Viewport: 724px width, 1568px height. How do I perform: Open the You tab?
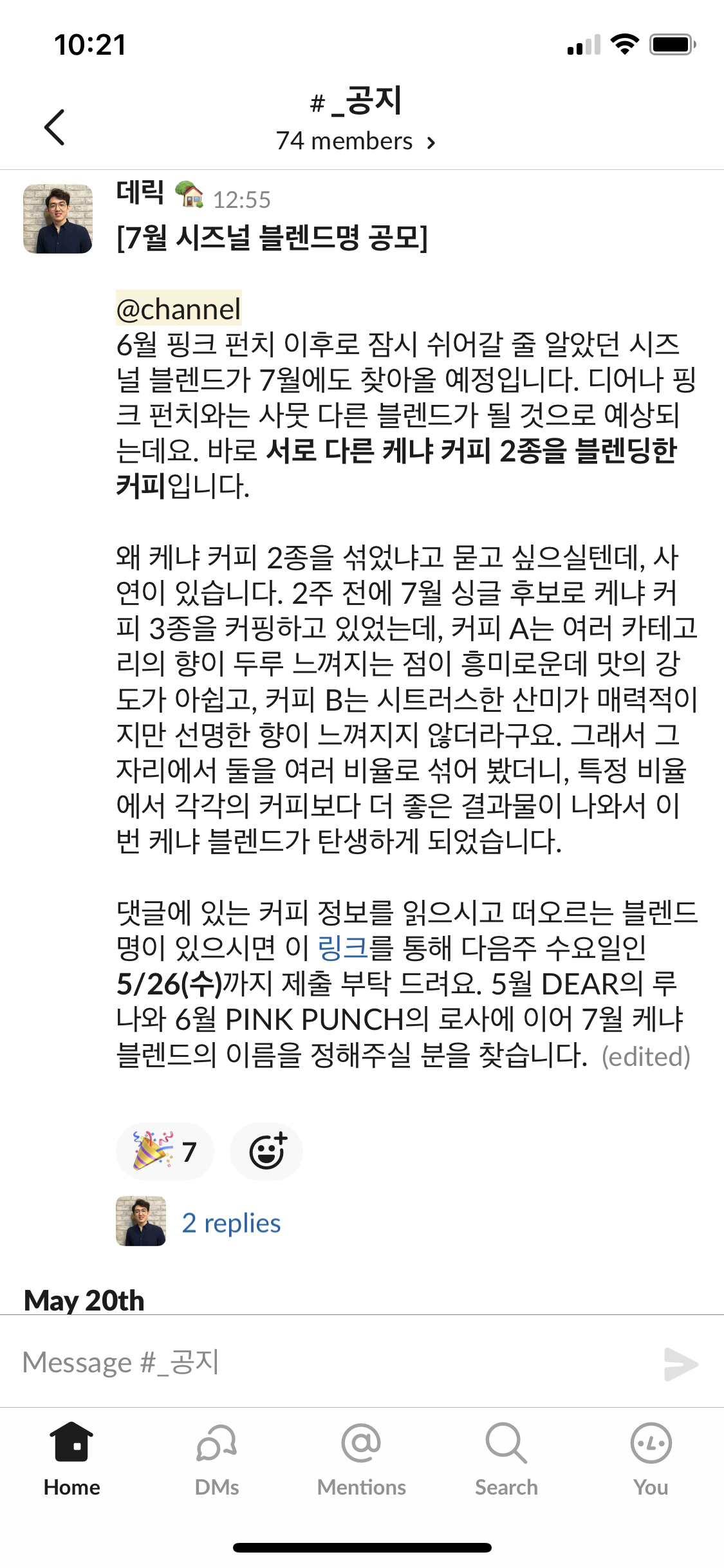(x=651, y=1460)
